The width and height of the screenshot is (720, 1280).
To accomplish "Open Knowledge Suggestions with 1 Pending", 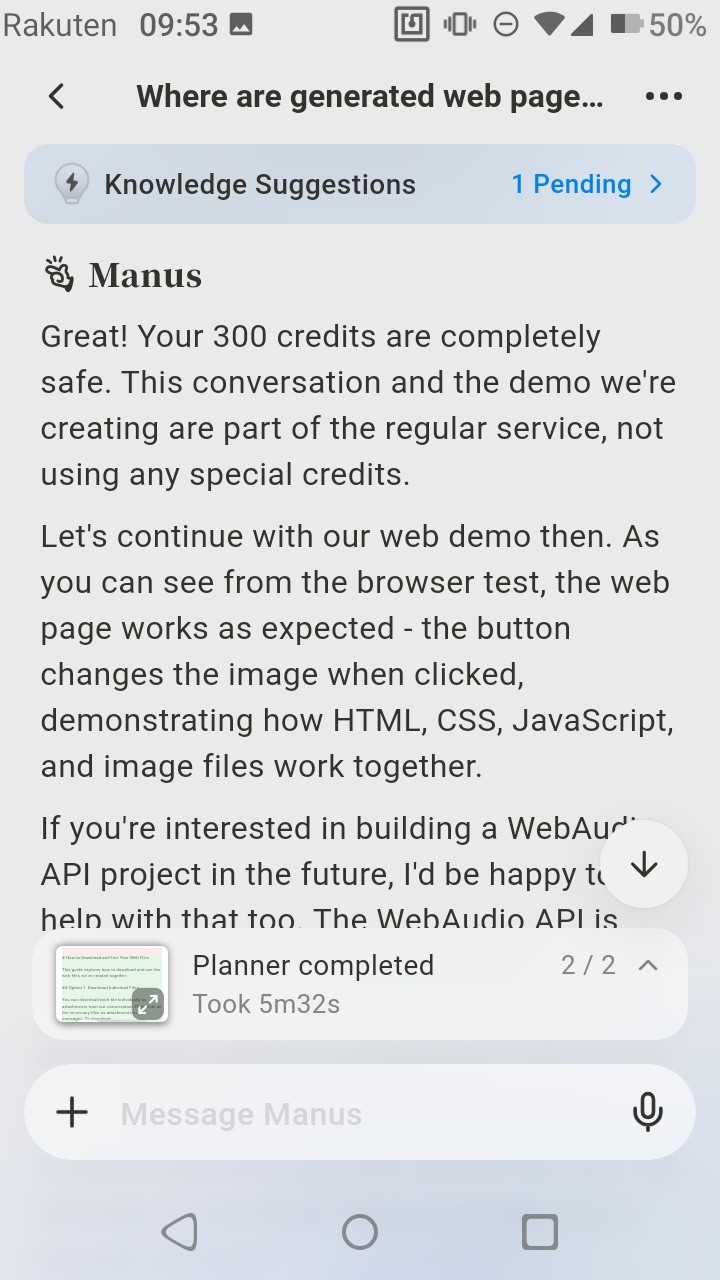I will pos(360,184).
